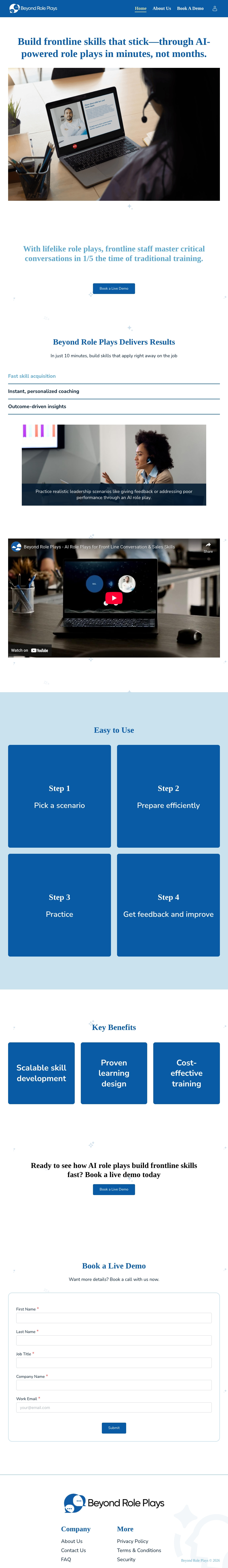Play the Beyond Role Plays YouTube video
The height and width of the screenshot is (1568, 228).
pos(114,598)
